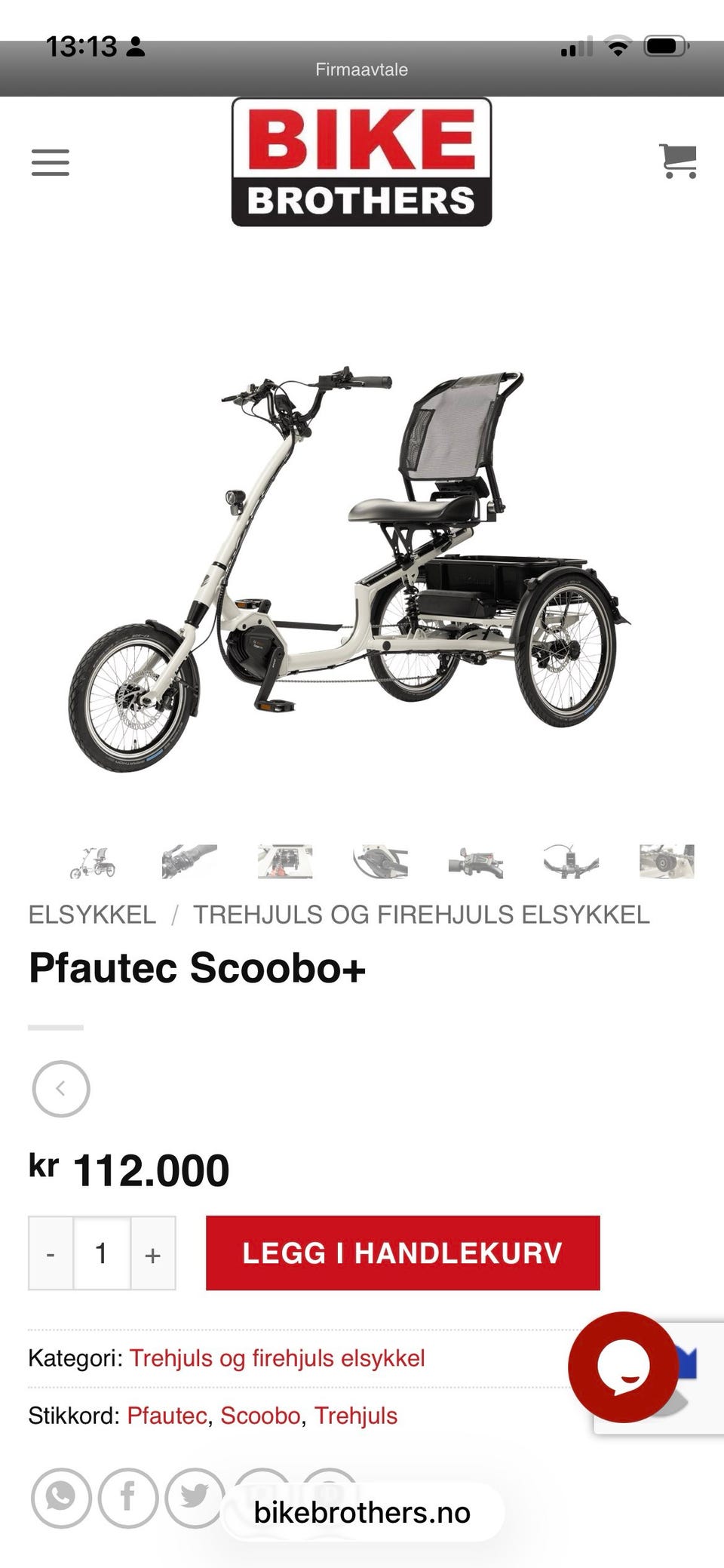Open category Trehjuls og firehjuls elsykkel
Screen dimensions: 724x1568
click(277, 1358)
